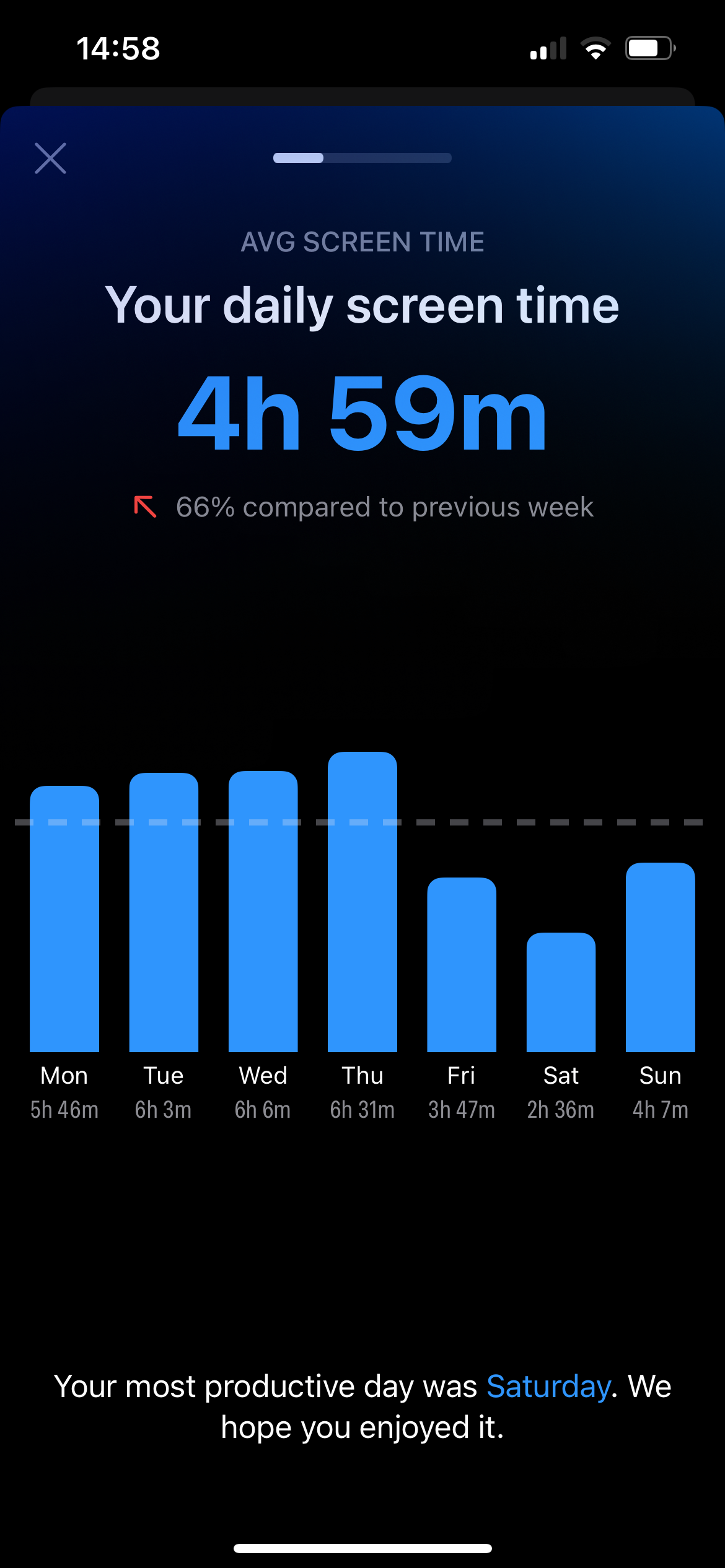Tap the story progress indicator bar
Screen dimensions: 725x1568
tap(362, 158)
